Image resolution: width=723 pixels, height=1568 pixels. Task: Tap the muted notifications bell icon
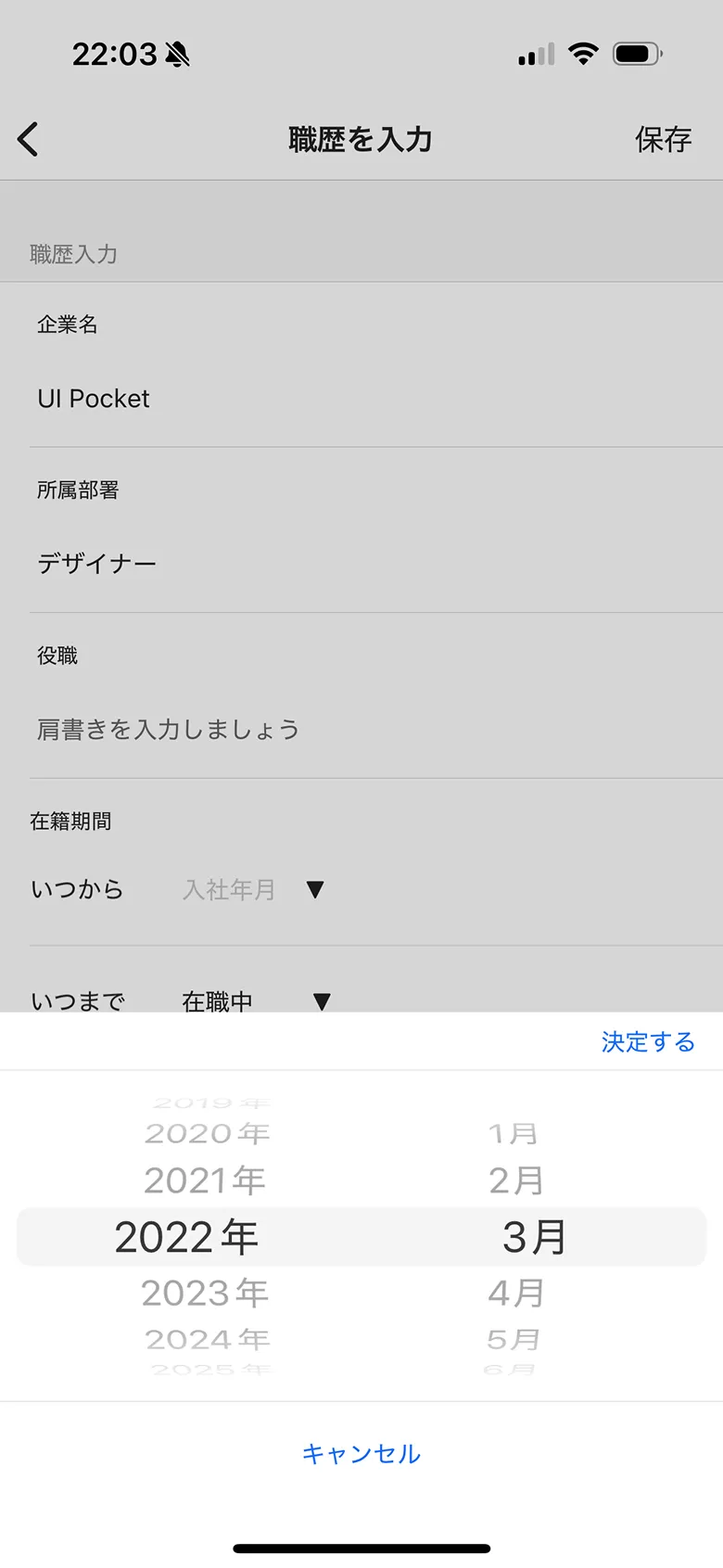pos(177,54)
